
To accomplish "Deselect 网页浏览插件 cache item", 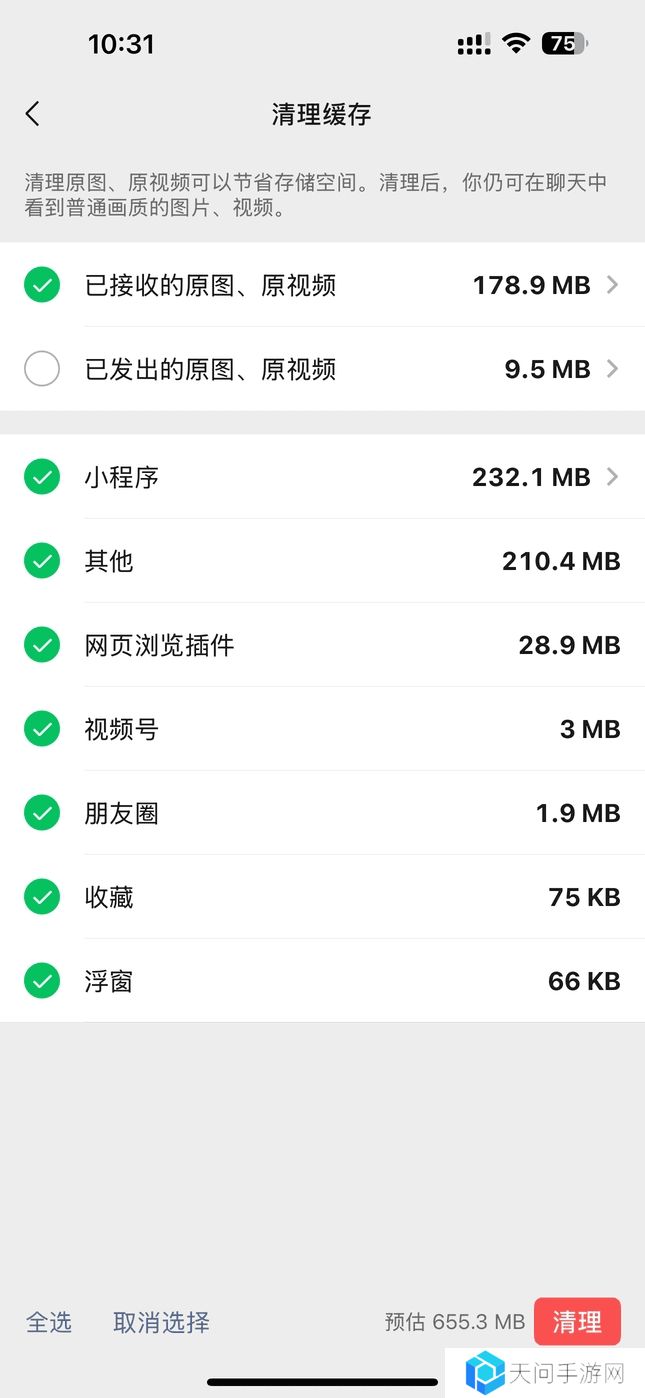I will tap(42, 645).
